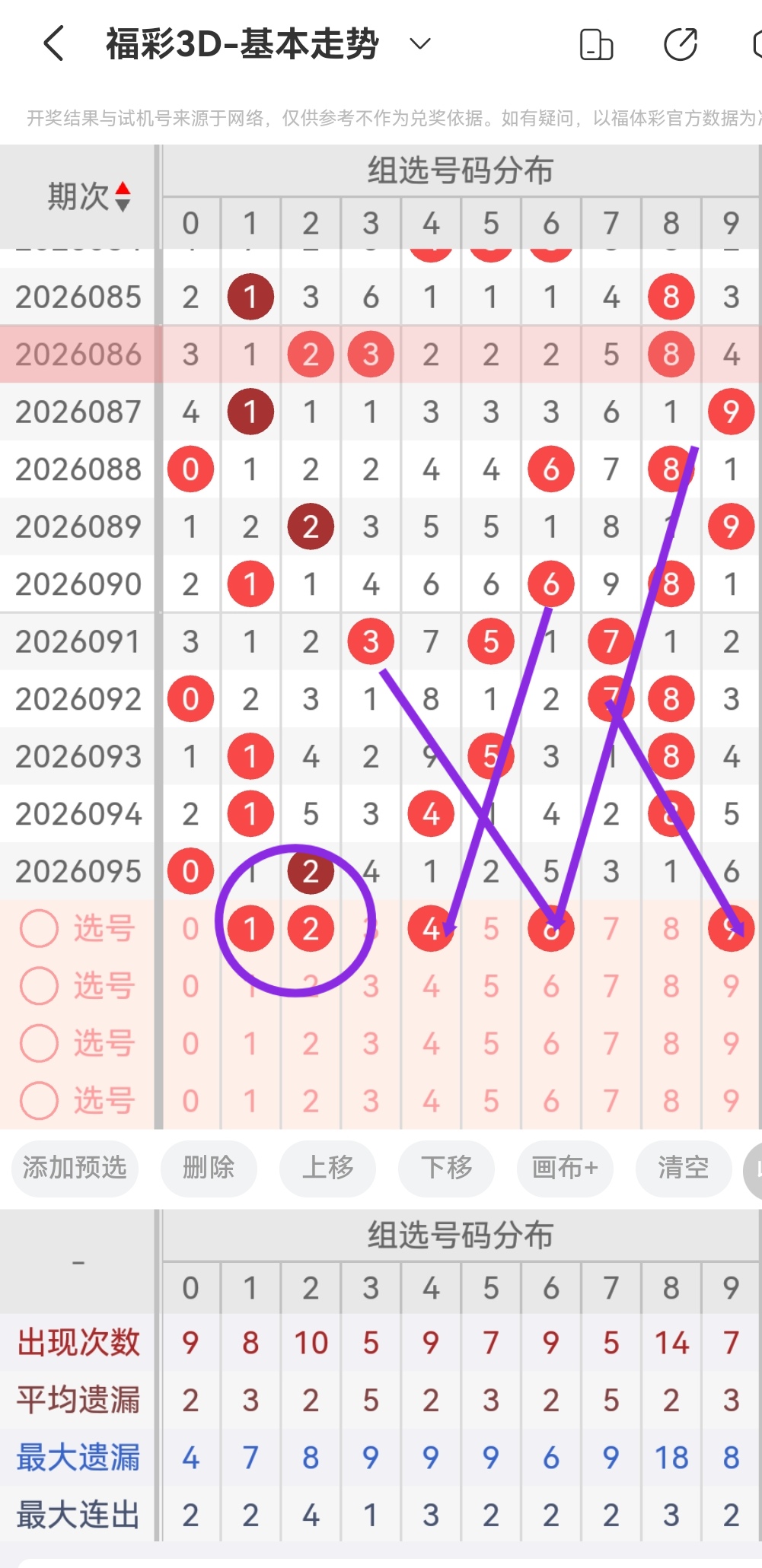
Task: Tap 添加预选 to add a preselection
Action: coord(74,1169)
